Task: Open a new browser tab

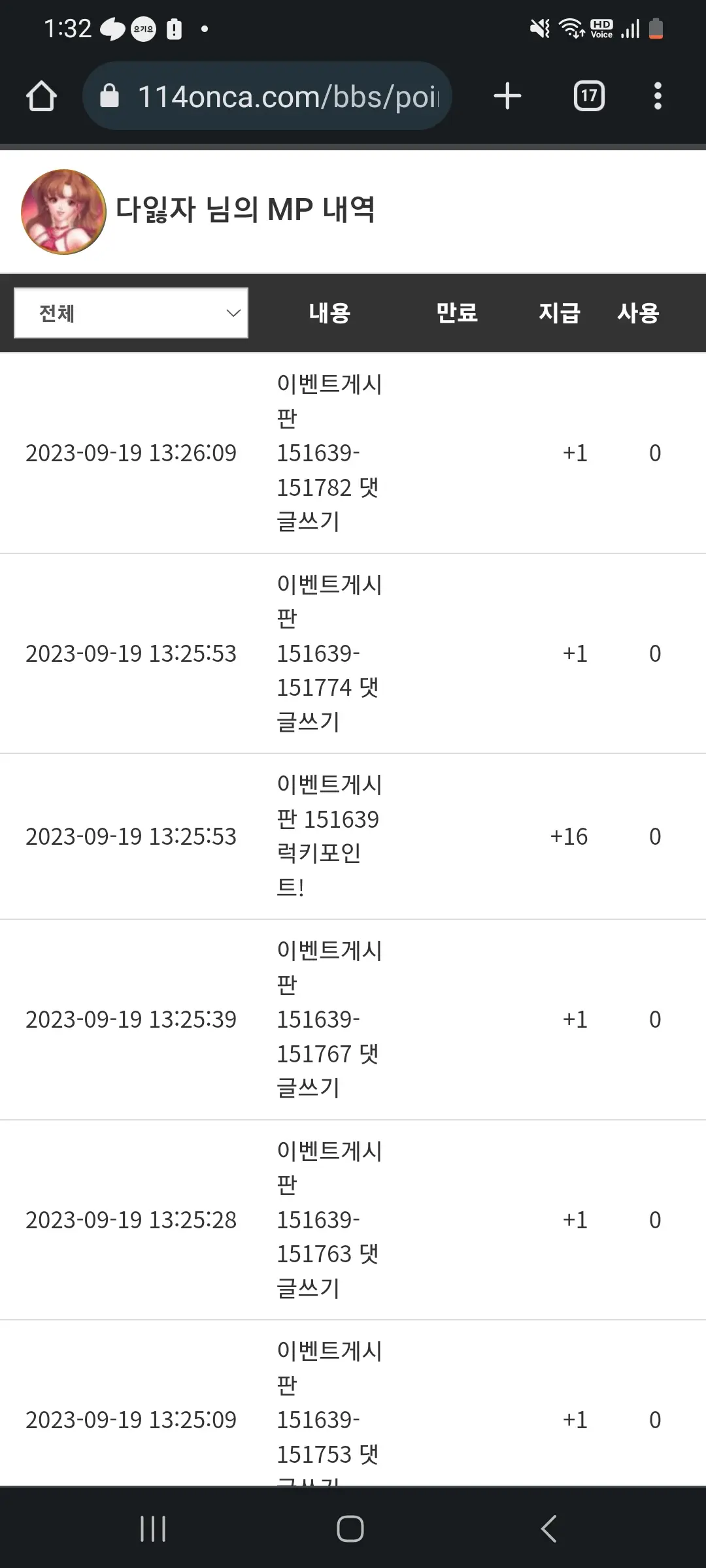Action: tap(507, 96)
